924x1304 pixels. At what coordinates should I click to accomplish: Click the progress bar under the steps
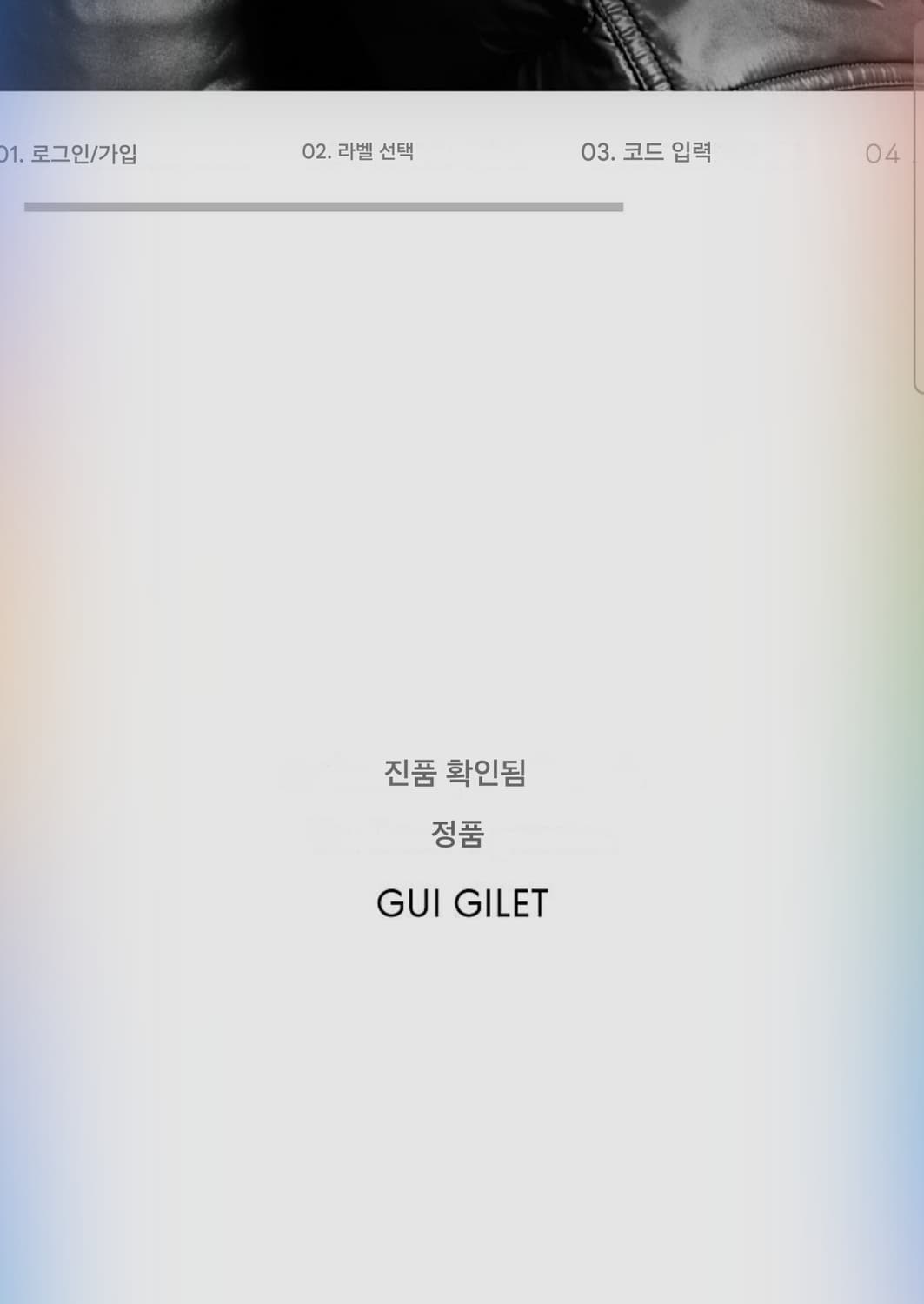[x=324, y=208]
